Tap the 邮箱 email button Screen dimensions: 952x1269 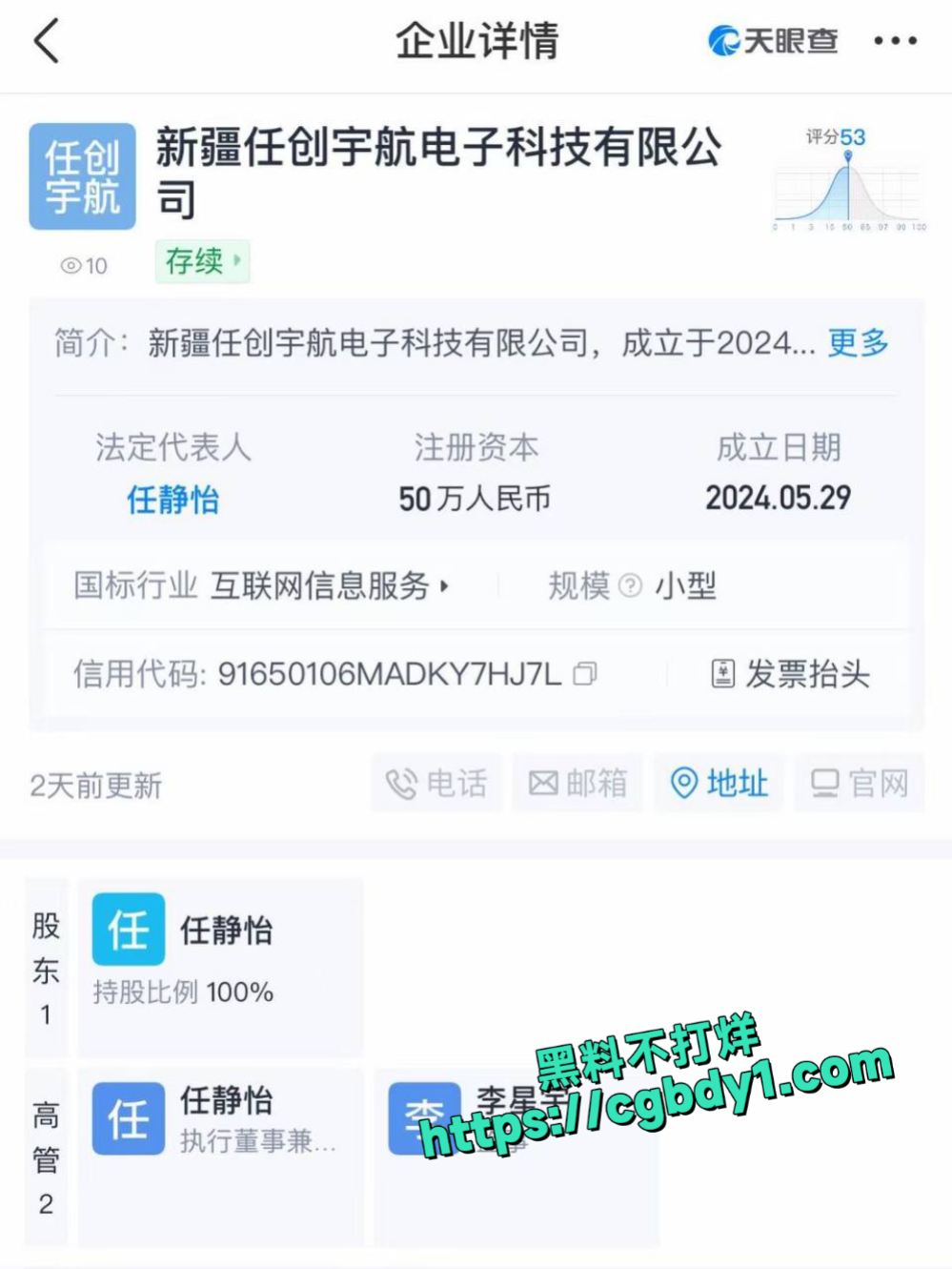577,784
